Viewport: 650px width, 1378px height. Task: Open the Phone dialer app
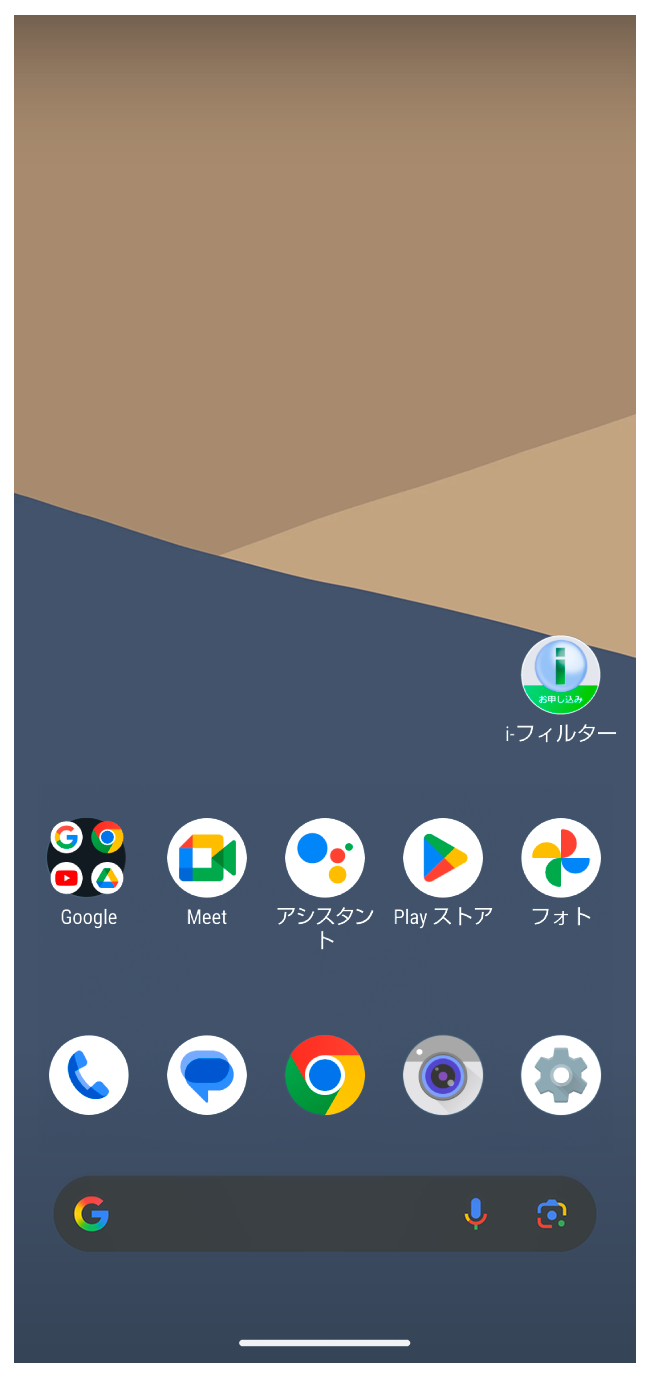point(88,1075)
